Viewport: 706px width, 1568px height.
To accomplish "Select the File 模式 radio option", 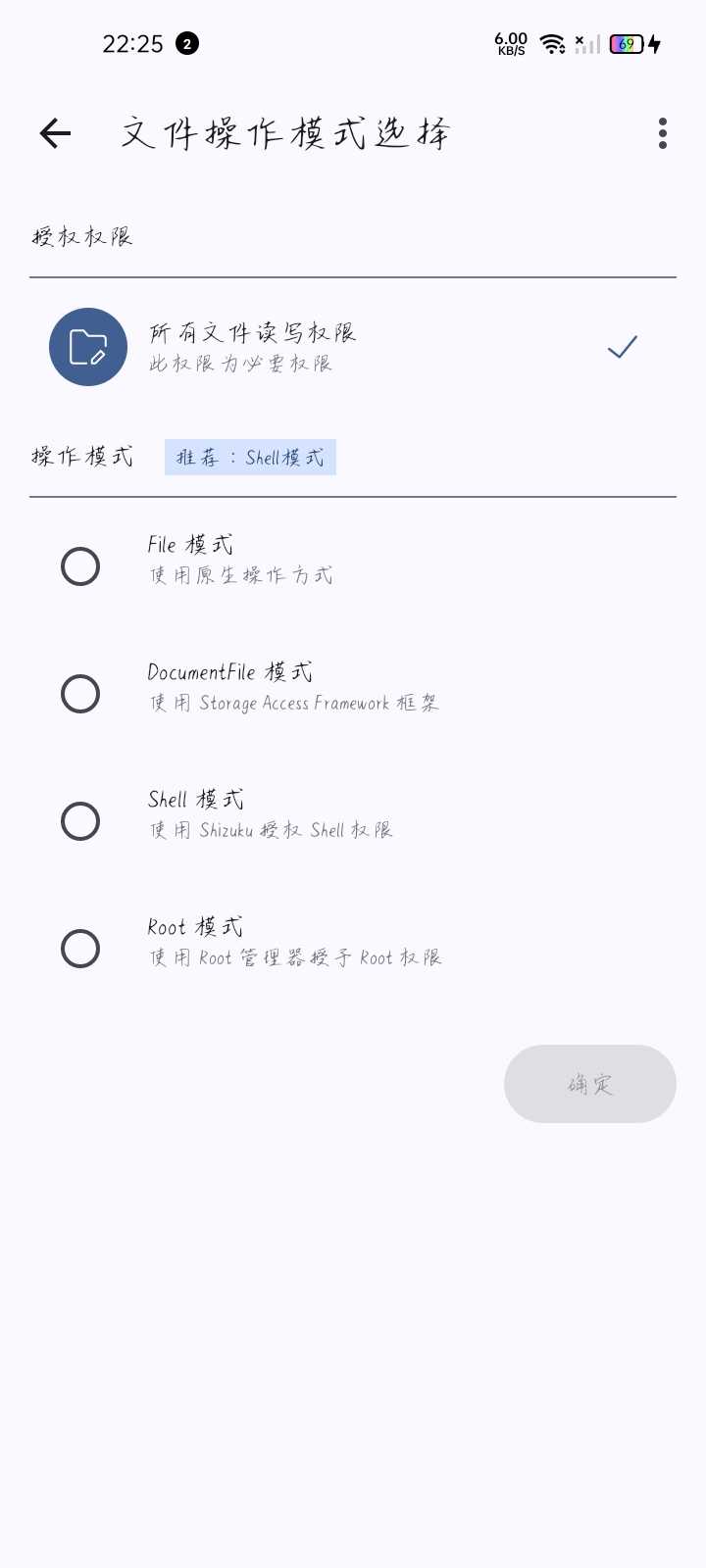I will 80,566.
